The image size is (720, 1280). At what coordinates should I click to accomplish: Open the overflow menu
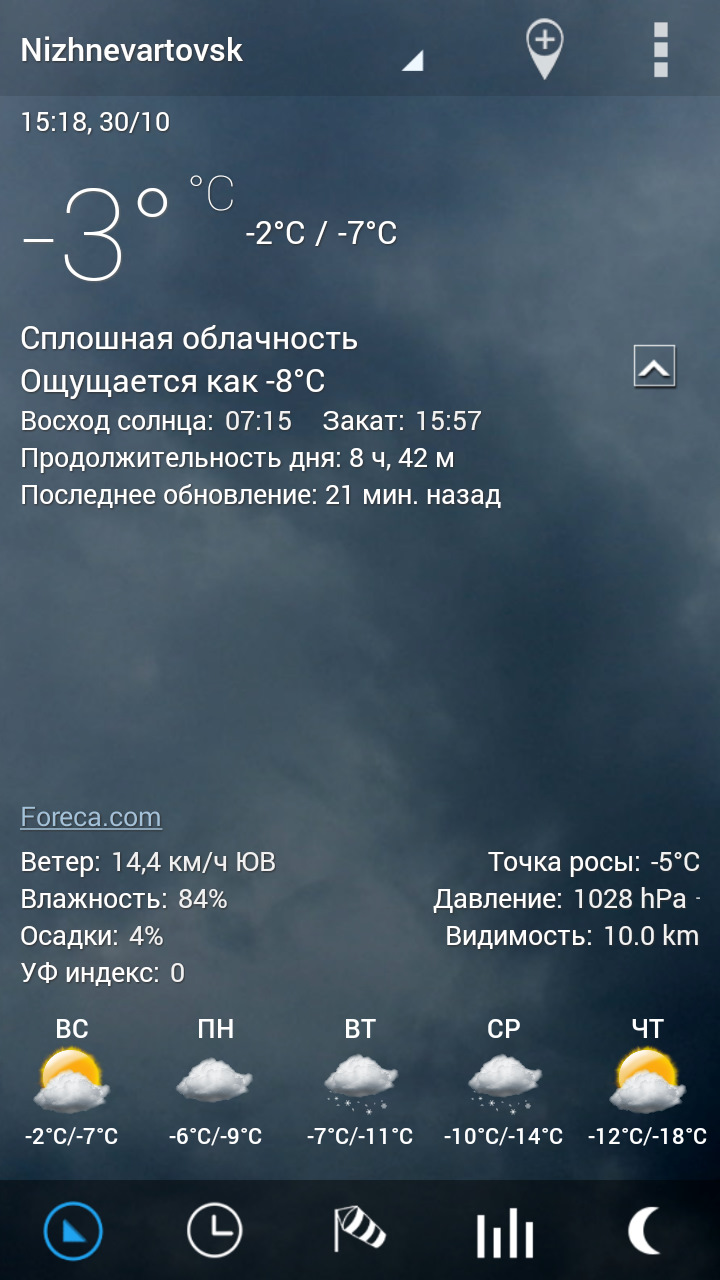(660, 49)
